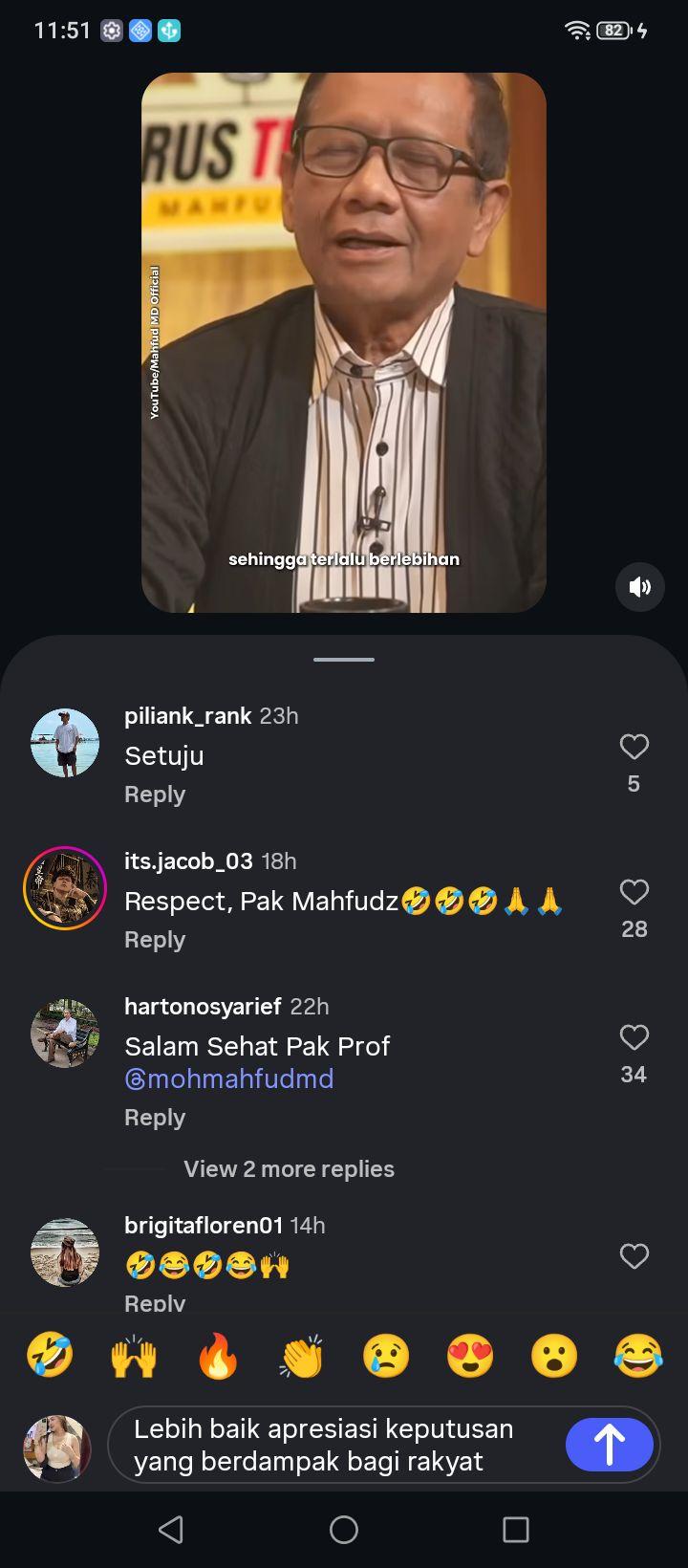Expand View 2 more replies
The image size is (688, 1568).
[x=289, y=1169]
